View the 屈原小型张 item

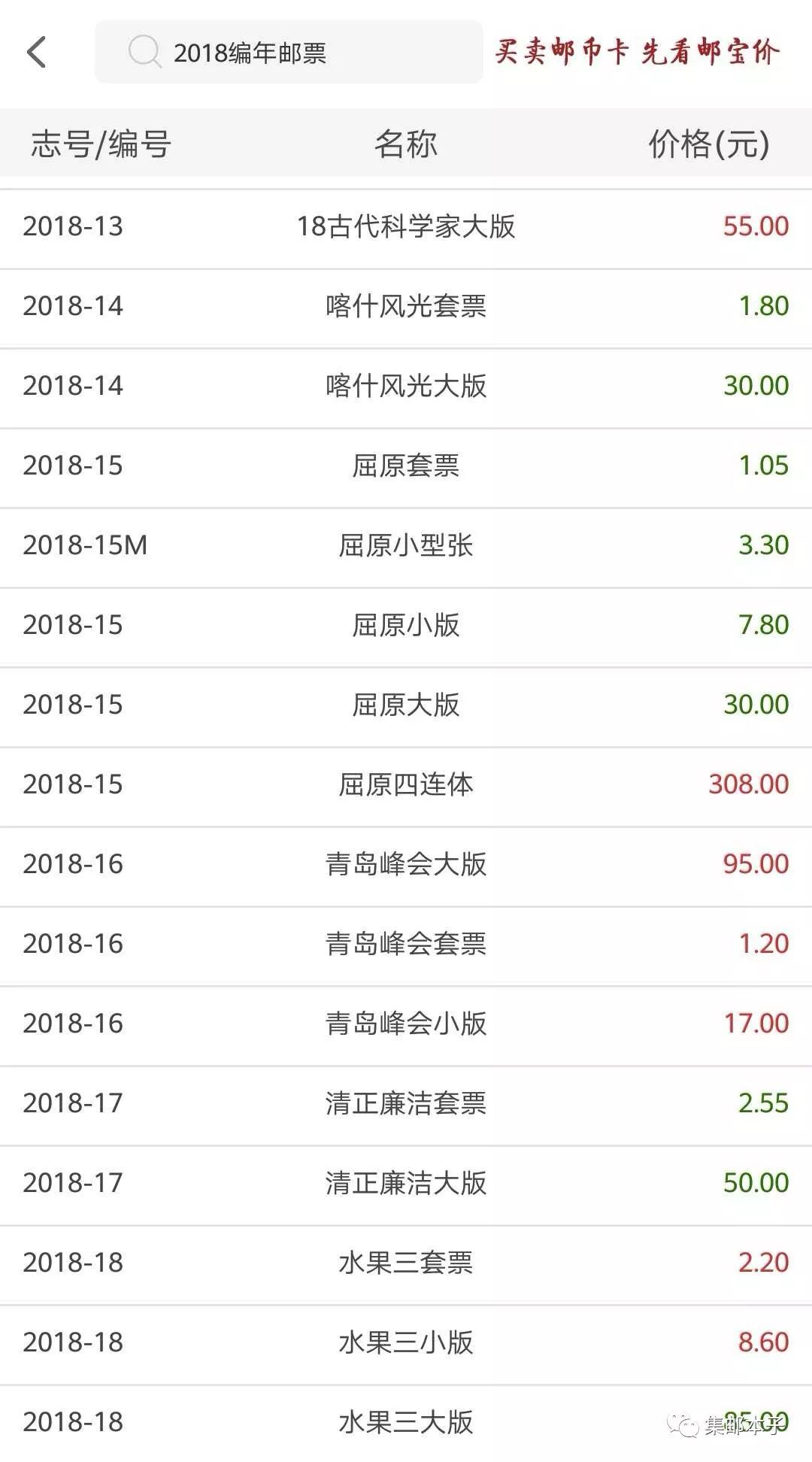click(x=406, y=547)
